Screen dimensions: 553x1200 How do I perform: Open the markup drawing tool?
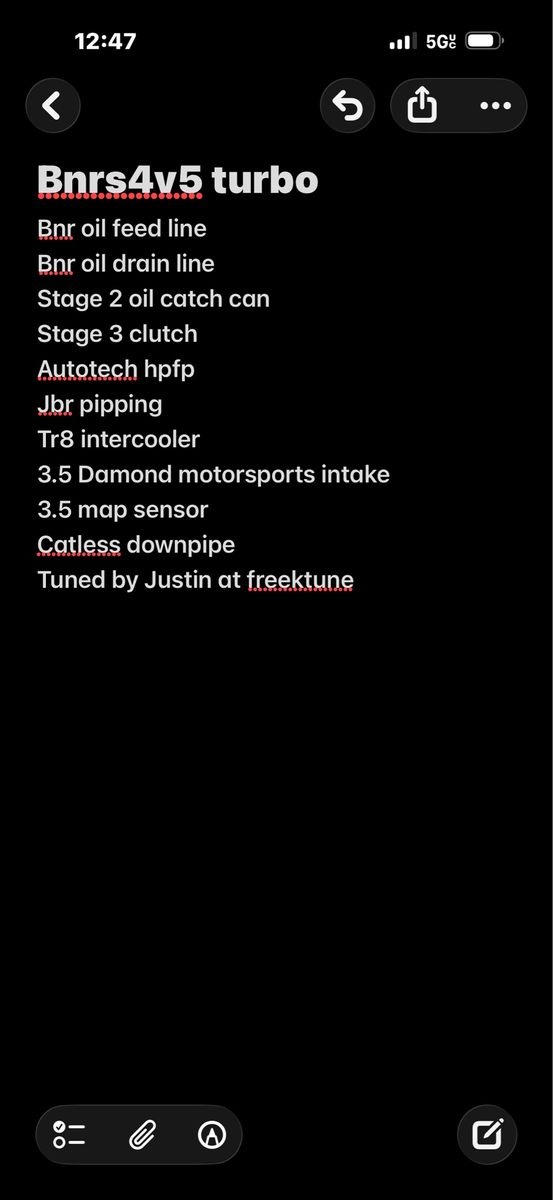pyautogui.click(x=212, y=1134)
